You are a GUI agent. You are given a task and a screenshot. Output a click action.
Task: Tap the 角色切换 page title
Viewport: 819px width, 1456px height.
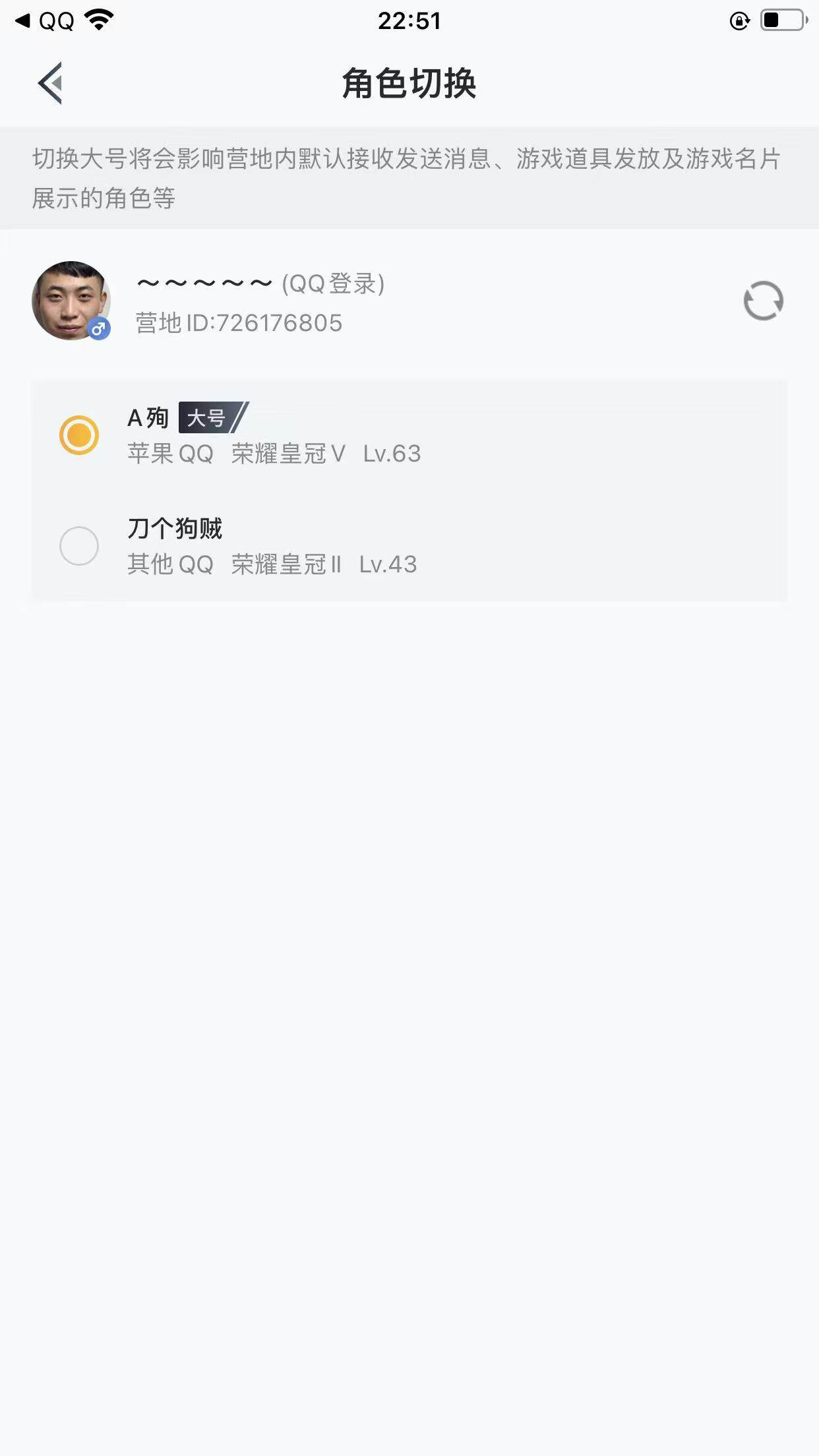tap(409, 84)
